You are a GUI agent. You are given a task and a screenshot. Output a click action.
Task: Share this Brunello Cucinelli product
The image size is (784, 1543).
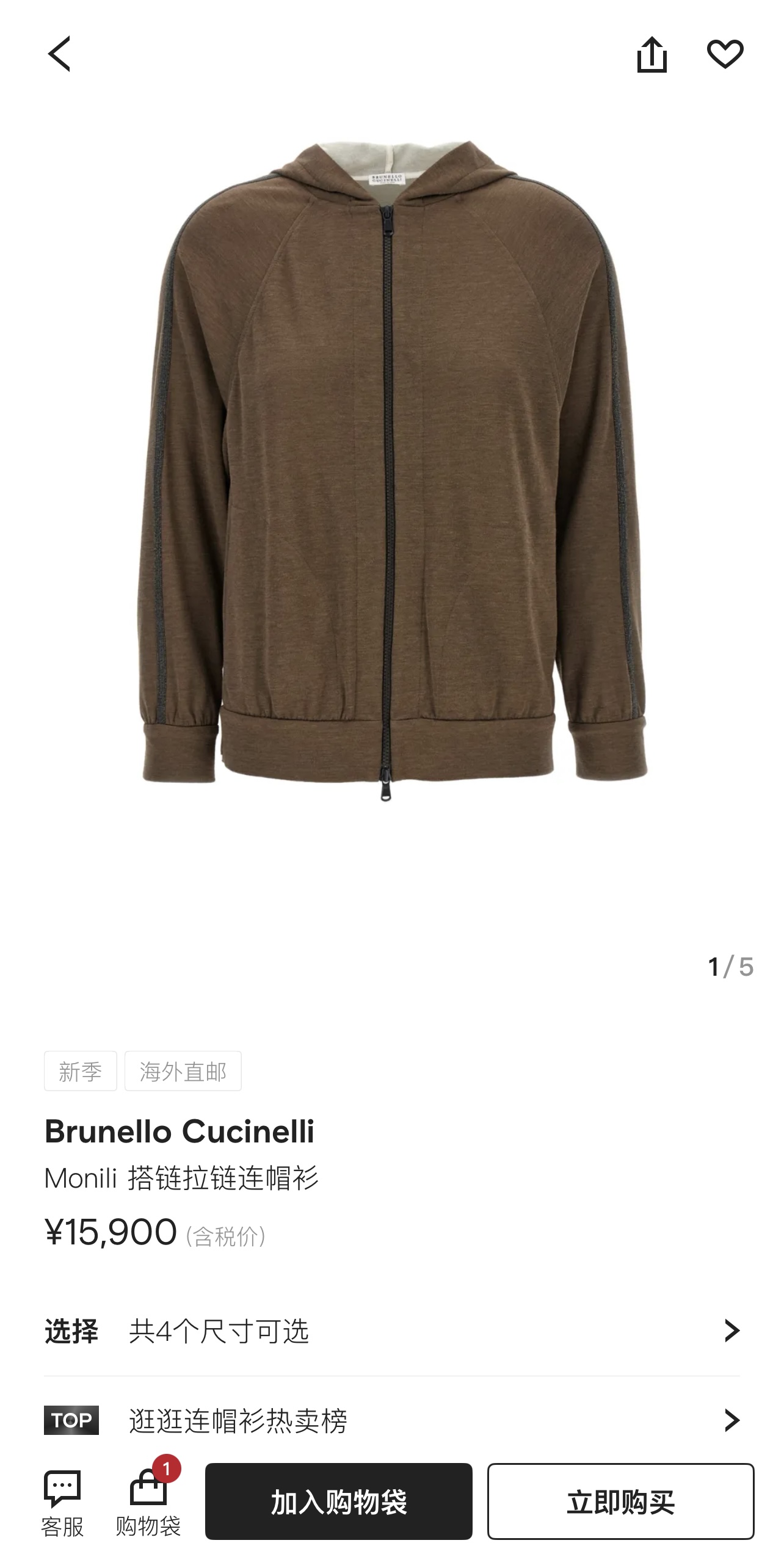coord(652,54)
